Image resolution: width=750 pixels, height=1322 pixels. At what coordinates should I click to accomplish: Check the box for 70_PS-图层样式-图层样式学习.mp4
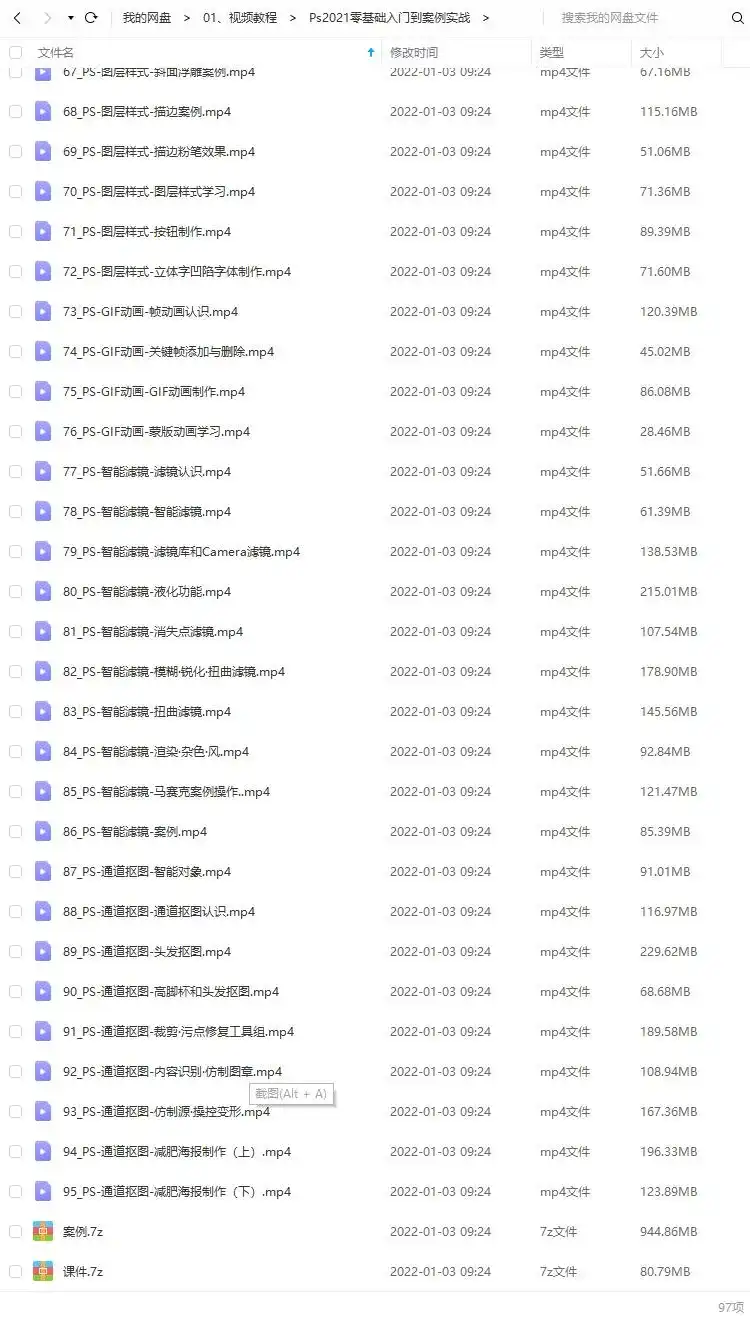pos(15,192)
